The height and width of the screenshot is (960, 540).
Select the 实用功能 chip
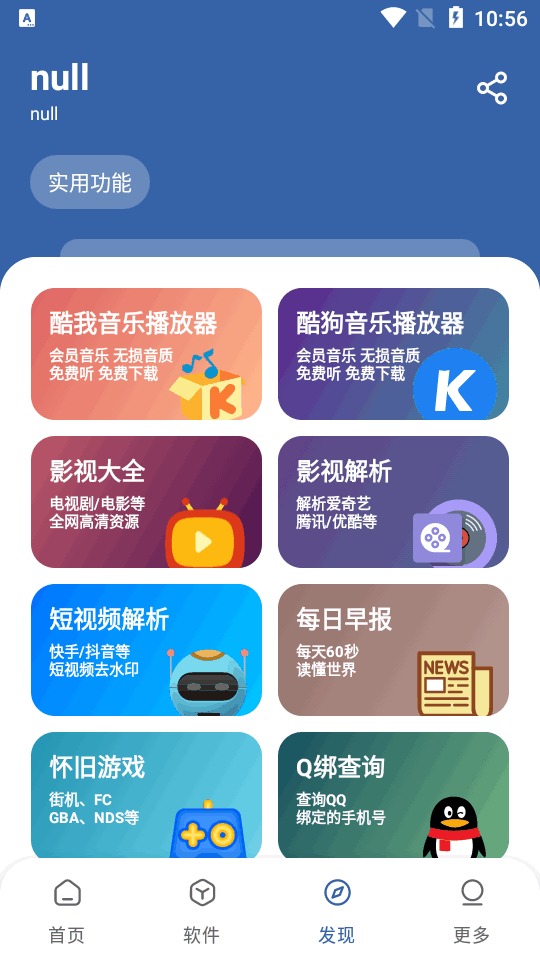(90, 182)
